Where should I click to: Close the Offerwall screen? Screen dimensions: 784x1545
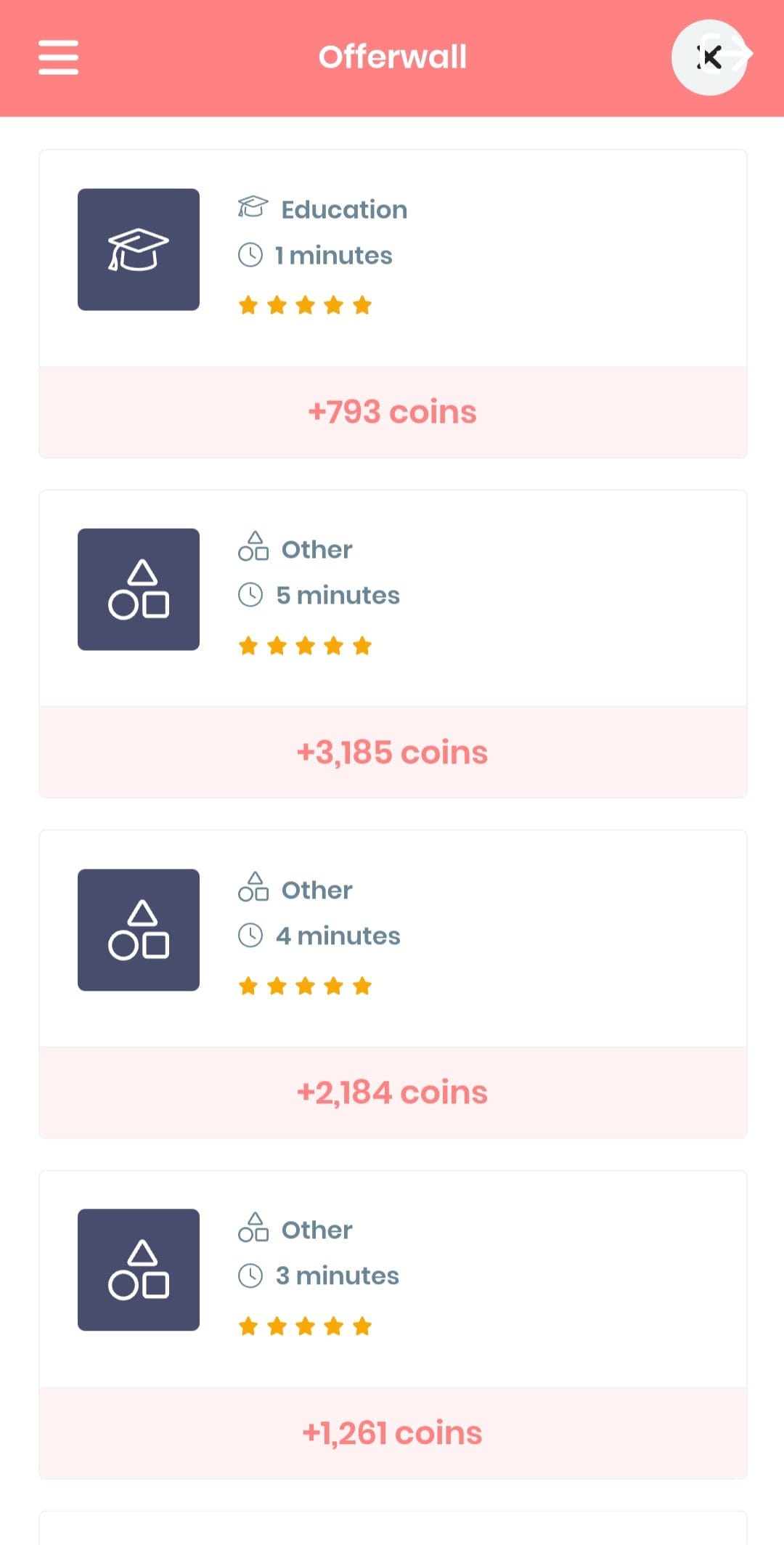click(x=709, y=57)
